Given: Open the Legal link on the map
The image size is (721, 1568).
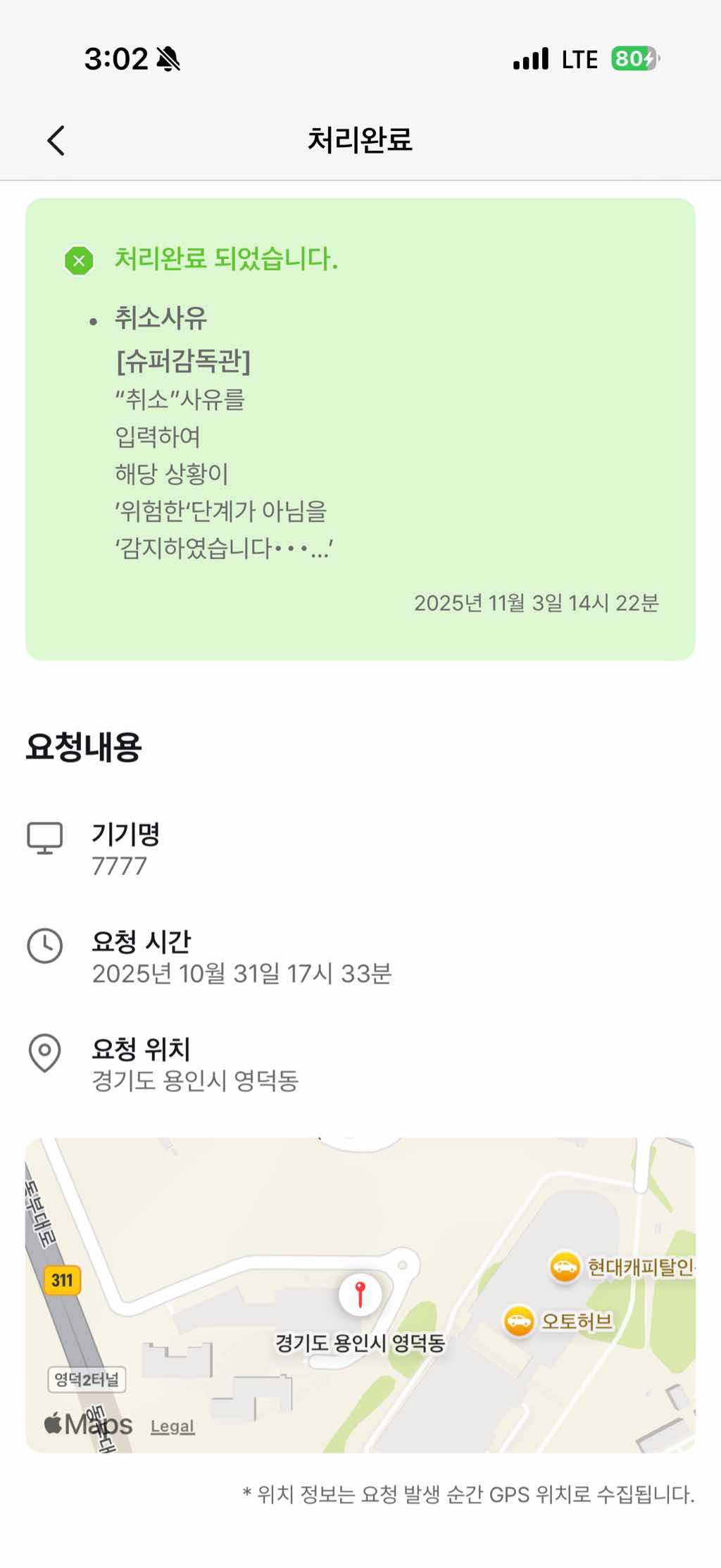Looking at the screenshot, I should 173,1426.
